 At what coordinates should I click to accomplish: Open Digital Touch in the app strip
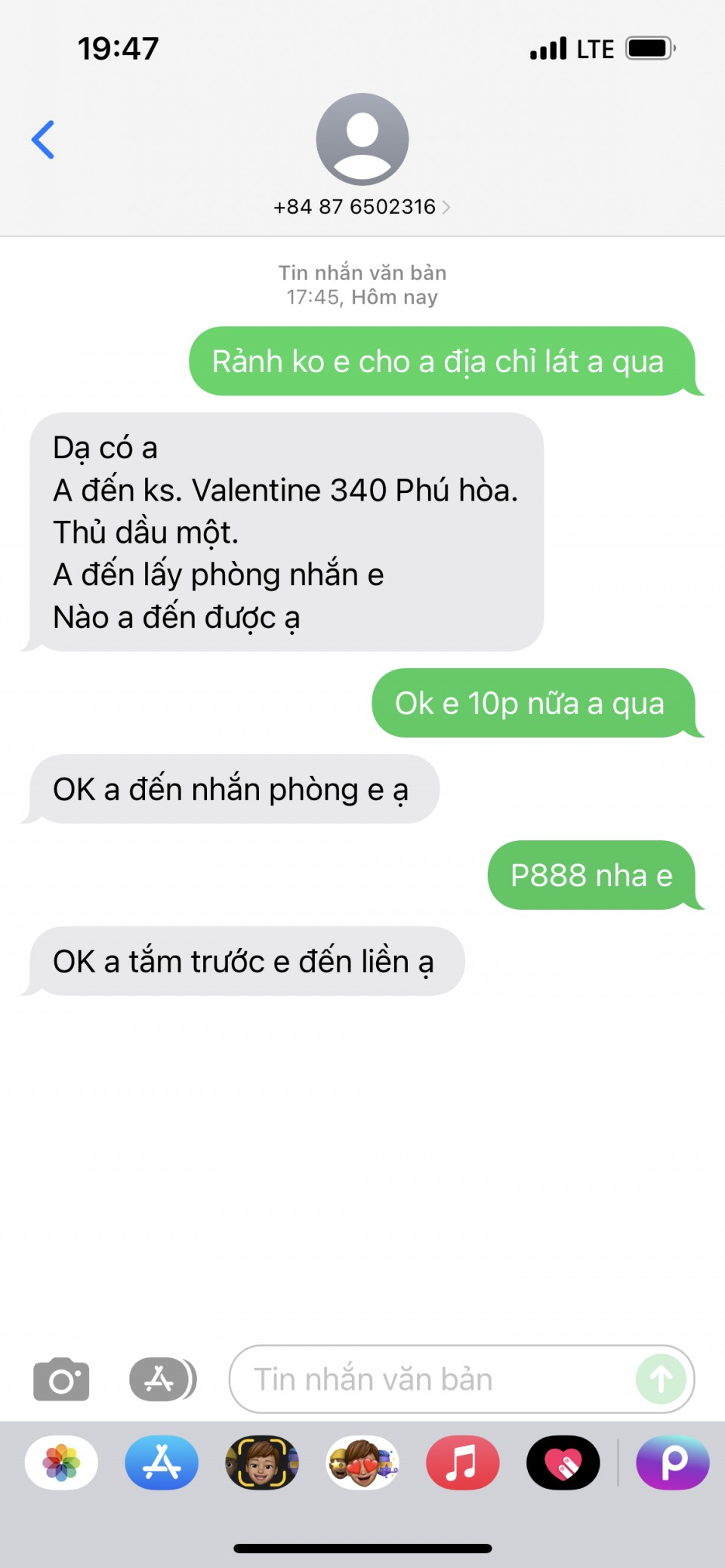(563, 1462)
